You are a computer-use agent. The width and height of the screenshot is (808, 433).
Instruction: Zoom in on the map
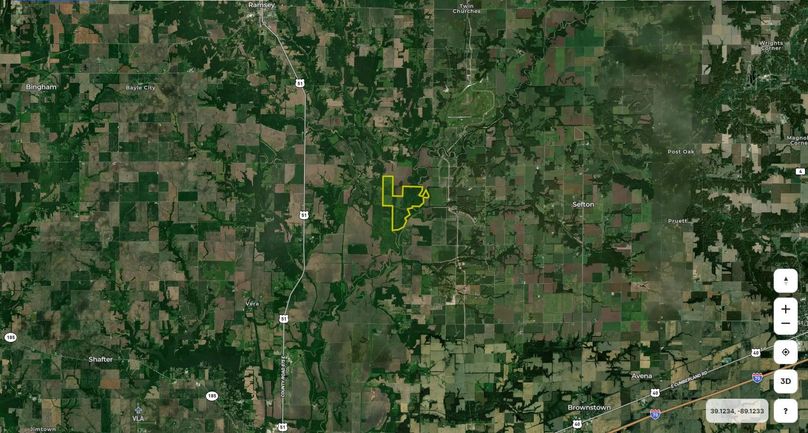point(785,309)
